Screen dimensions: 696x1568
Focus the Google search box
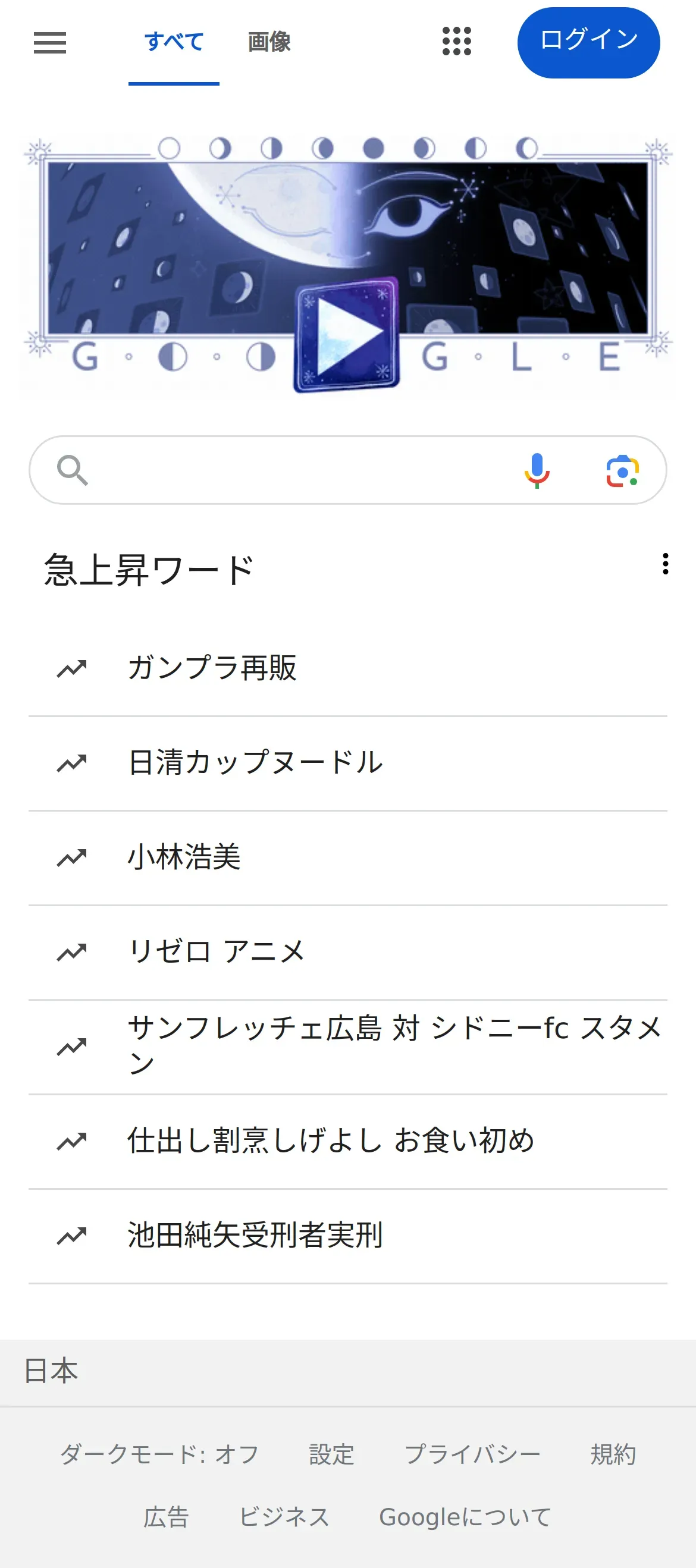pos(299,470)
